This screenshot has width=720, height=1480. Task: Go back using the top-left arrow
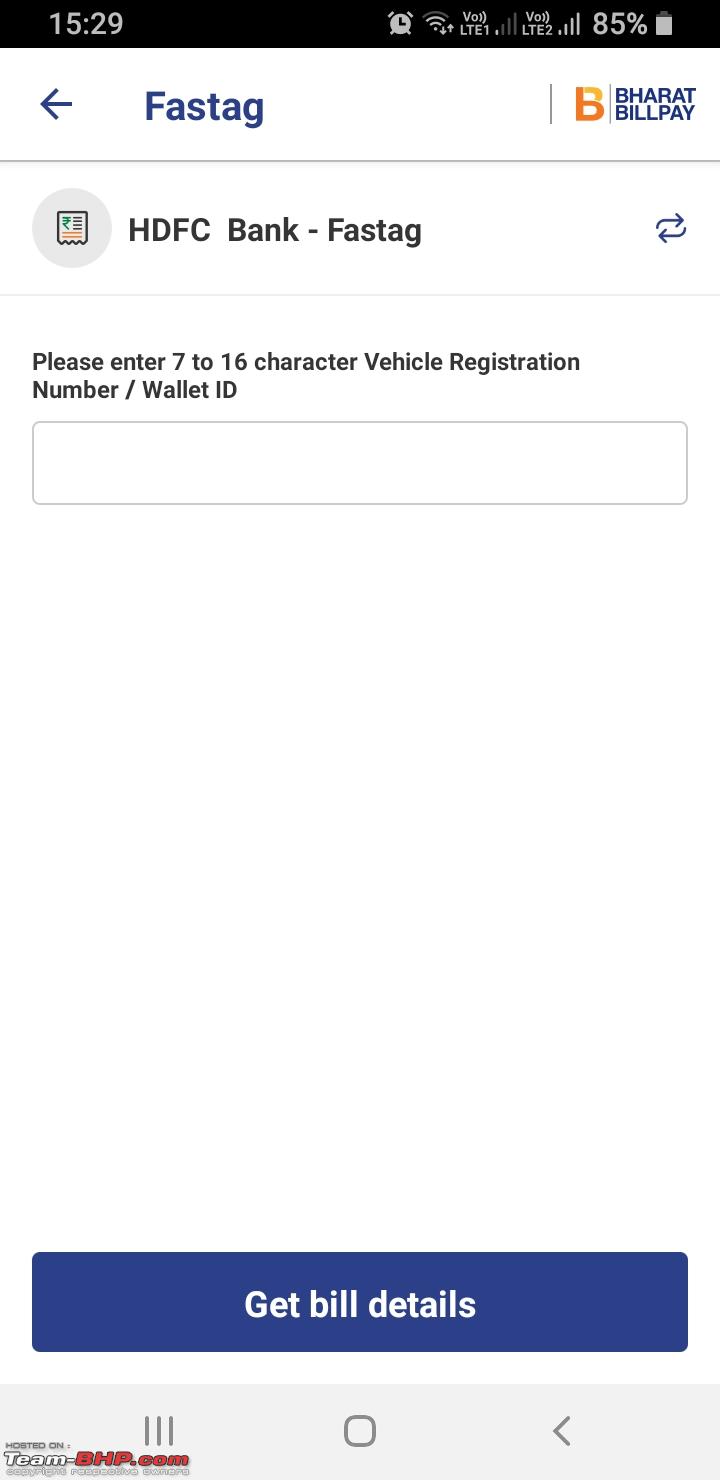pos(56,104)
